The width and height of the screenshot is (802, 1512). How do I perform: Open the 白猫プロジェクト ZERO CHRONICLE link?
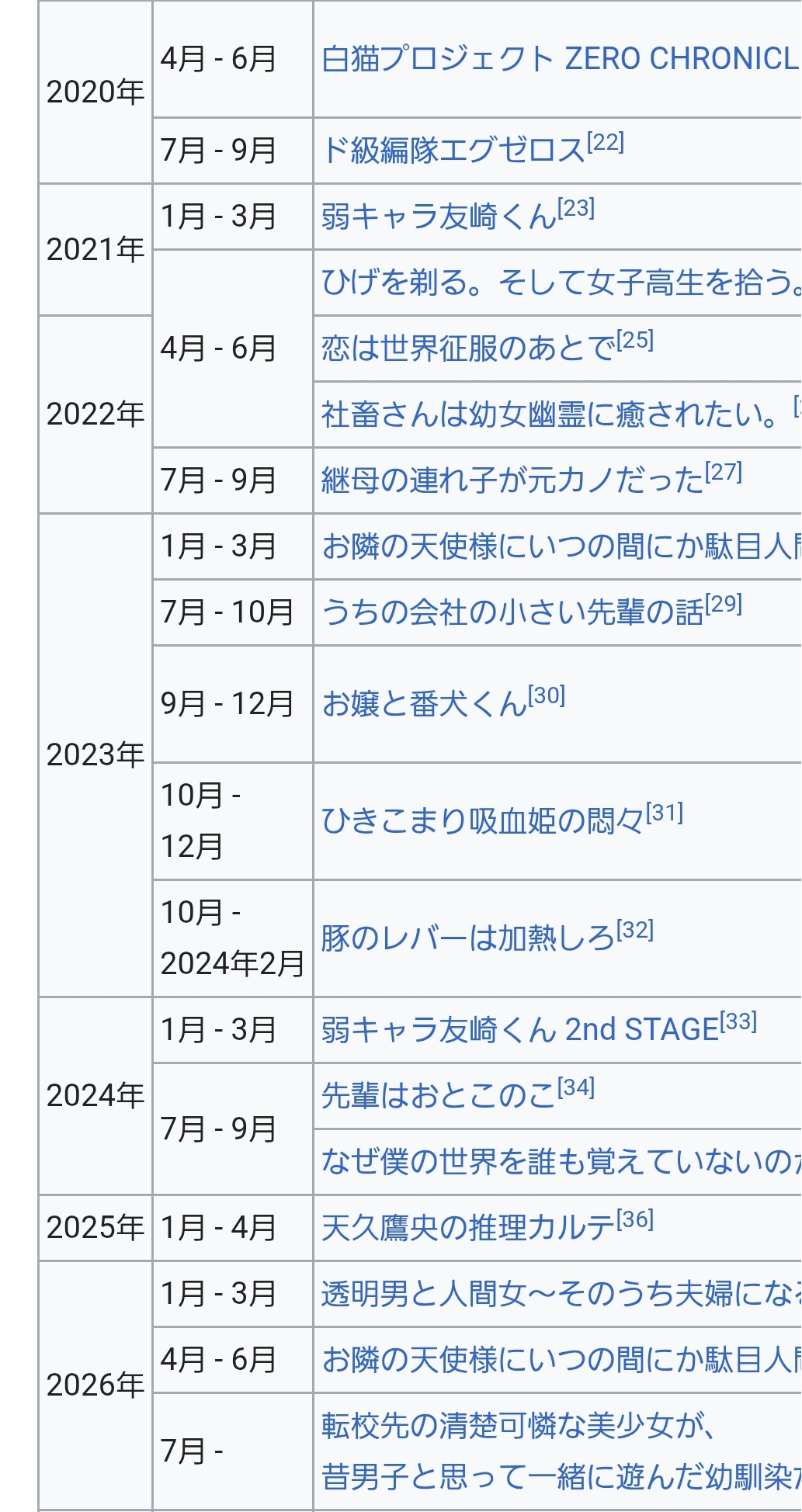561,59
